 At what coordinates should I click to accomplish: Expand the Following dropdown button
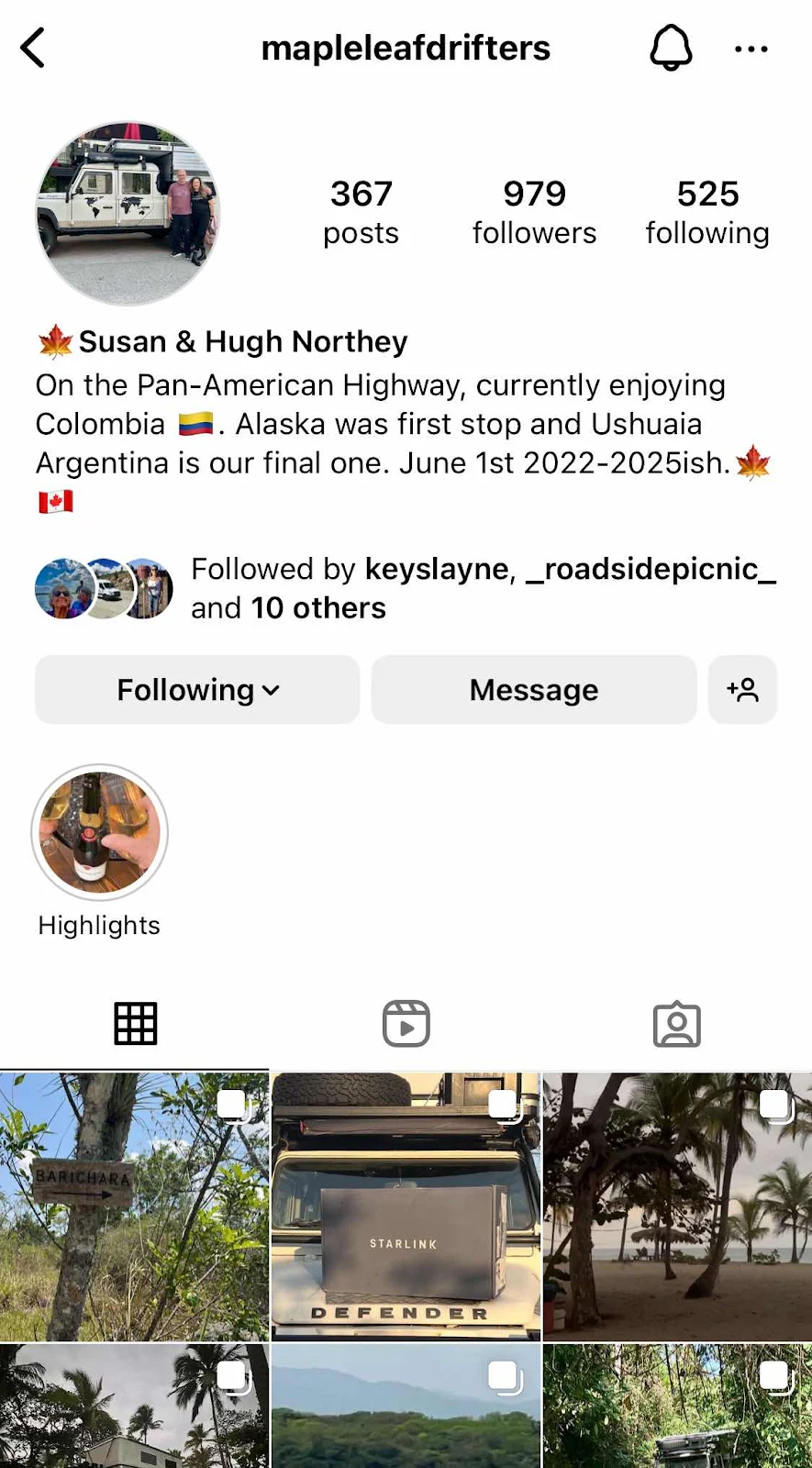pyautogui.click(x=197, y=690)
